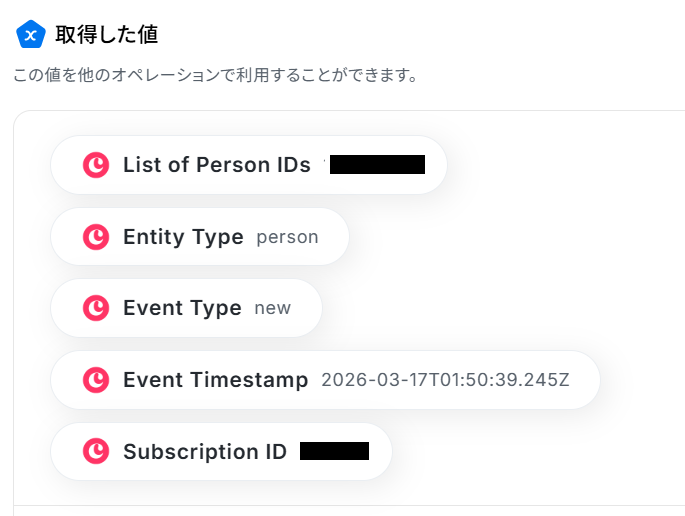Tap the Entity Type value chip
The image size is (685, 516).
pos(200,237)
